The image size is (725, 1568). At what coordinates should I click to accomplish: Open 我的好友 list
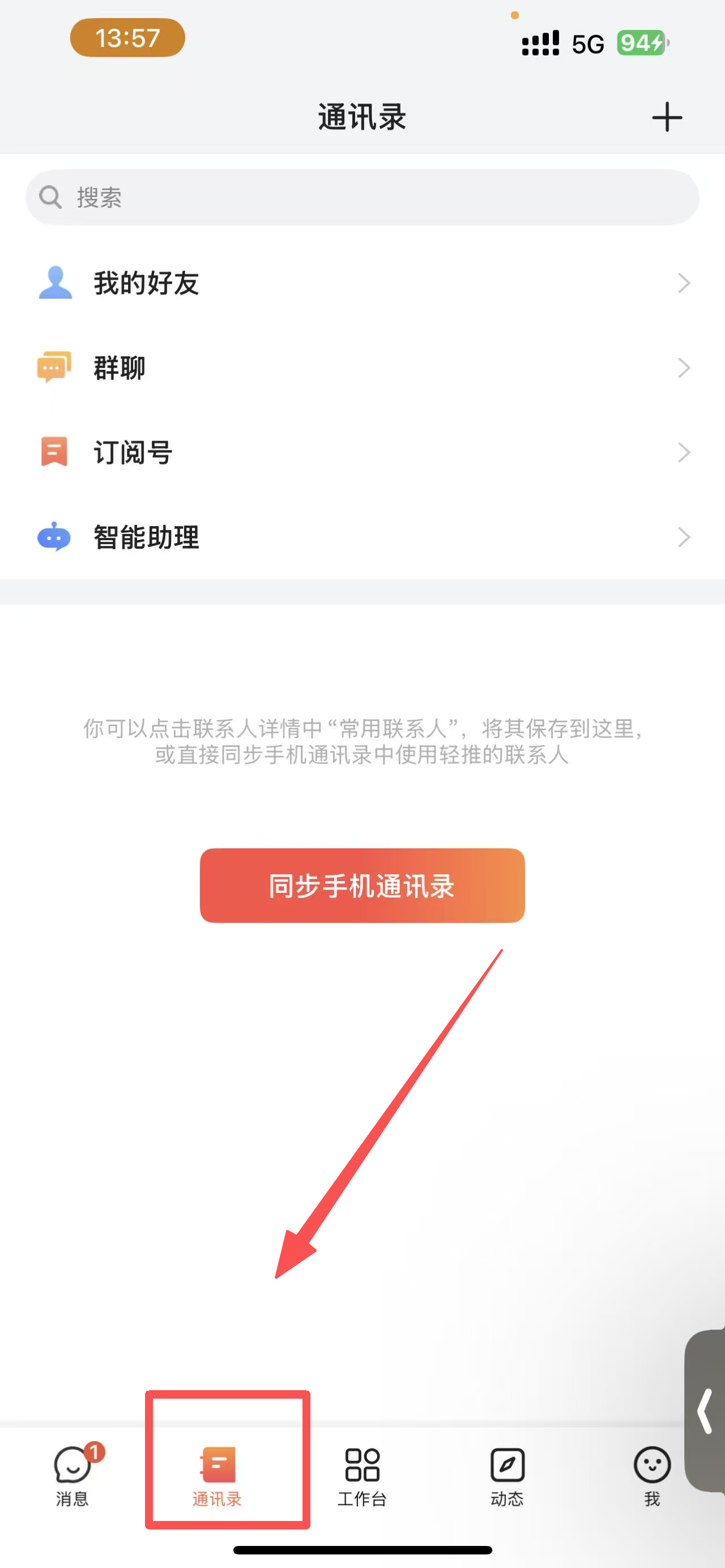click(362, 283)
